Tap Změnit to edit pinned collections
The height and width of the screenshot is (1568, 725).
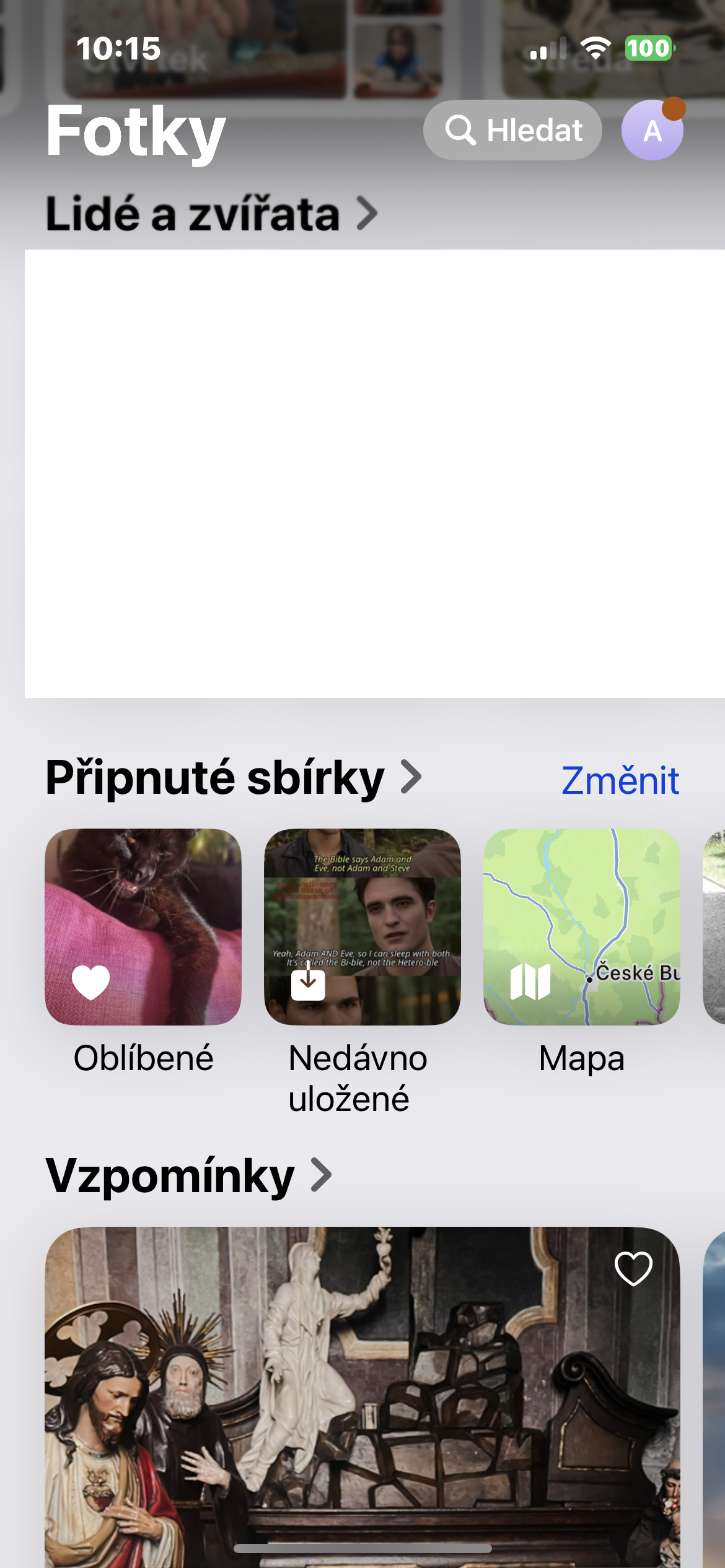click(x=620, y=780)
